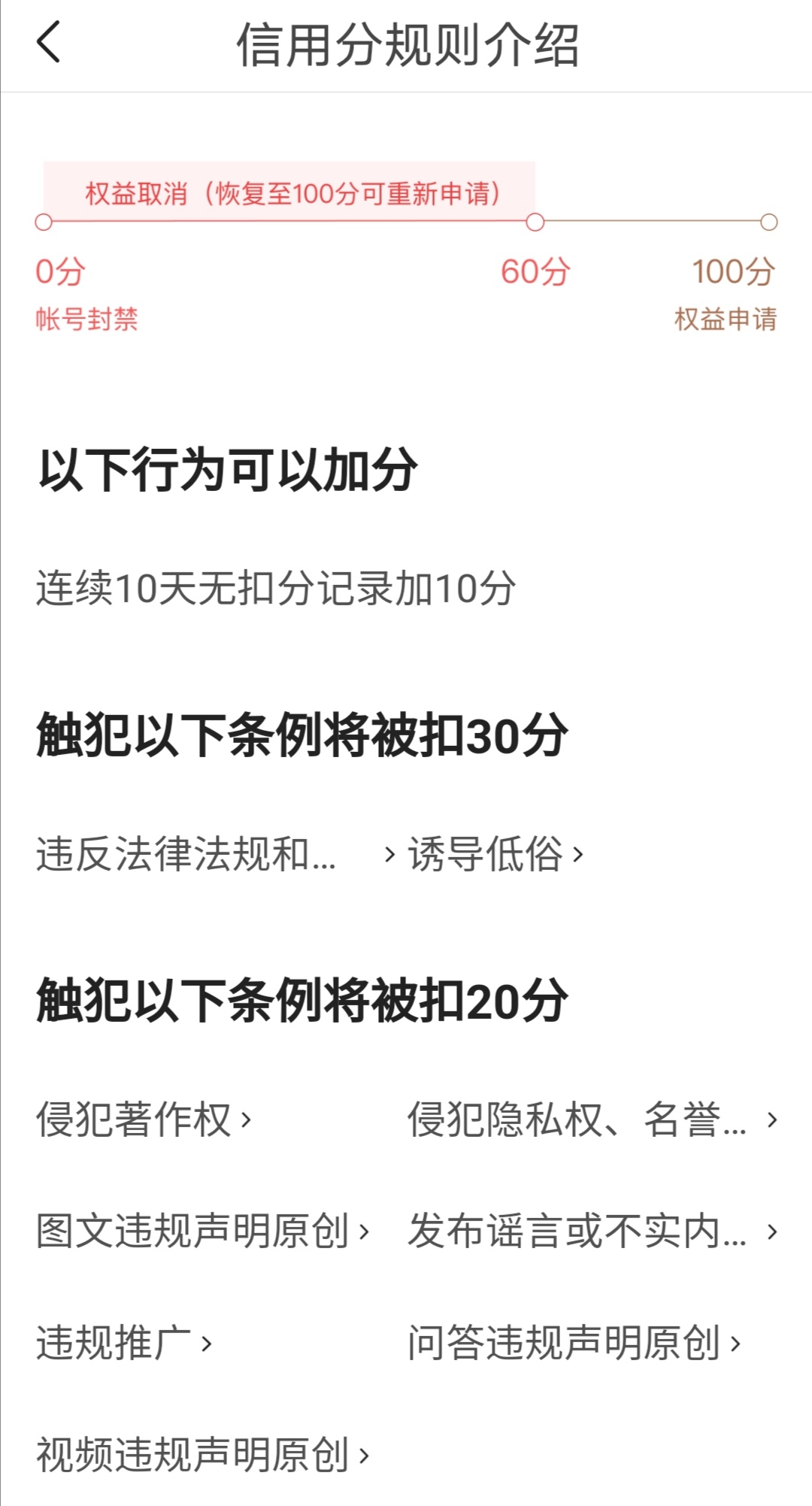Select the 0分 score marker
Image resolution: width=812 pixels, height=1506 pixels.
point(60,273)
